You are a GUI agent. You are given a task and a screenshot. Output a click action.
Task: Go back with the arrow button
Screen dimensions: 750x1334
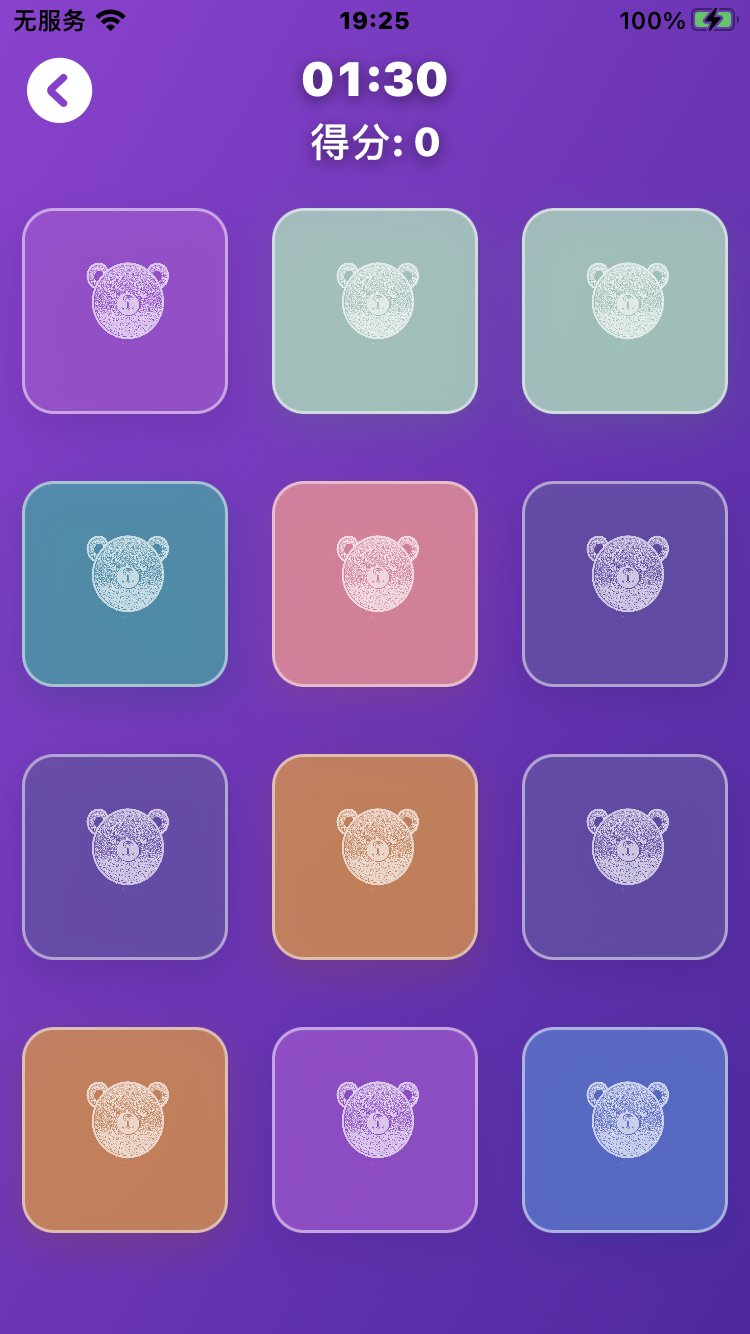[59, 90]
